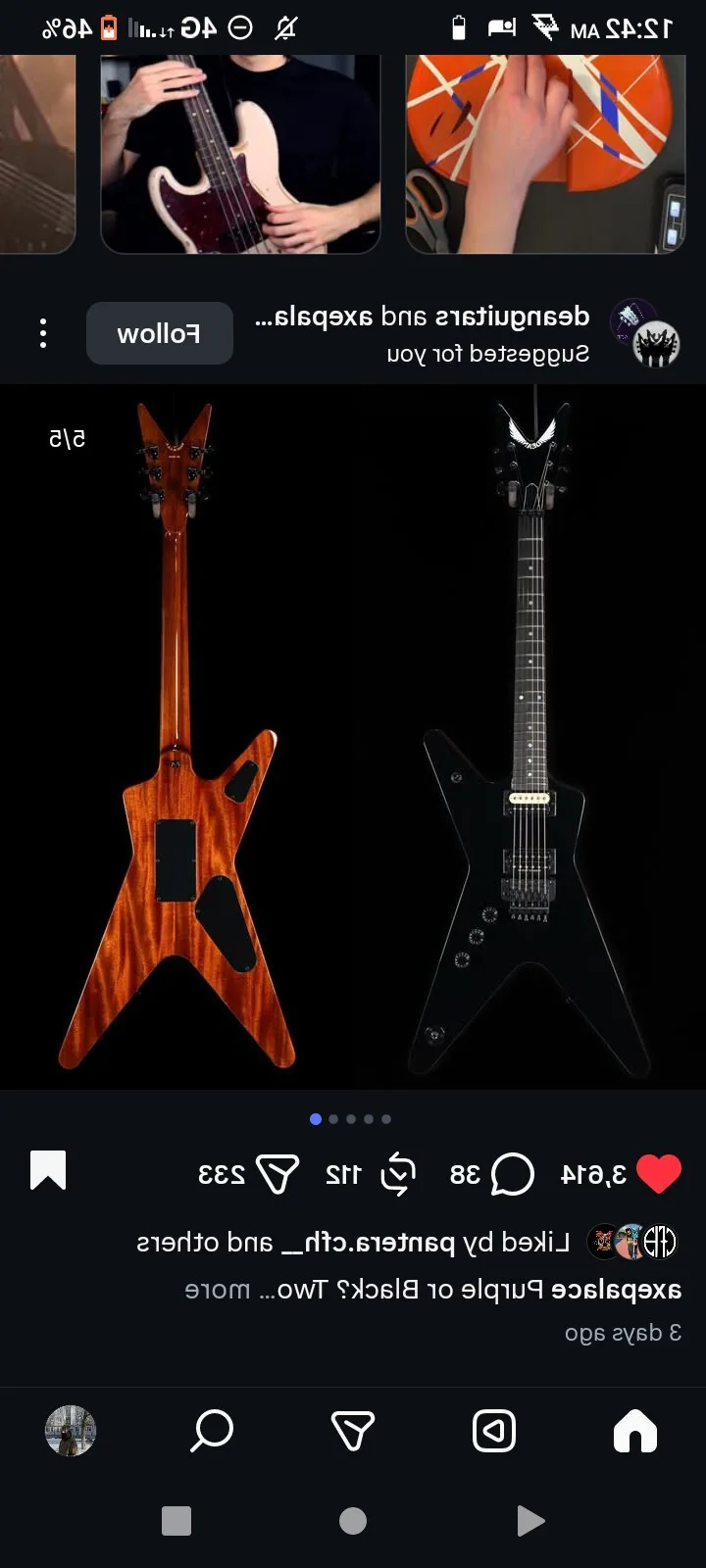This screenshot has height=1568, width=706.
Task: Open the Reels tab
Action: pyautogui.click(x=493, y=1431)
